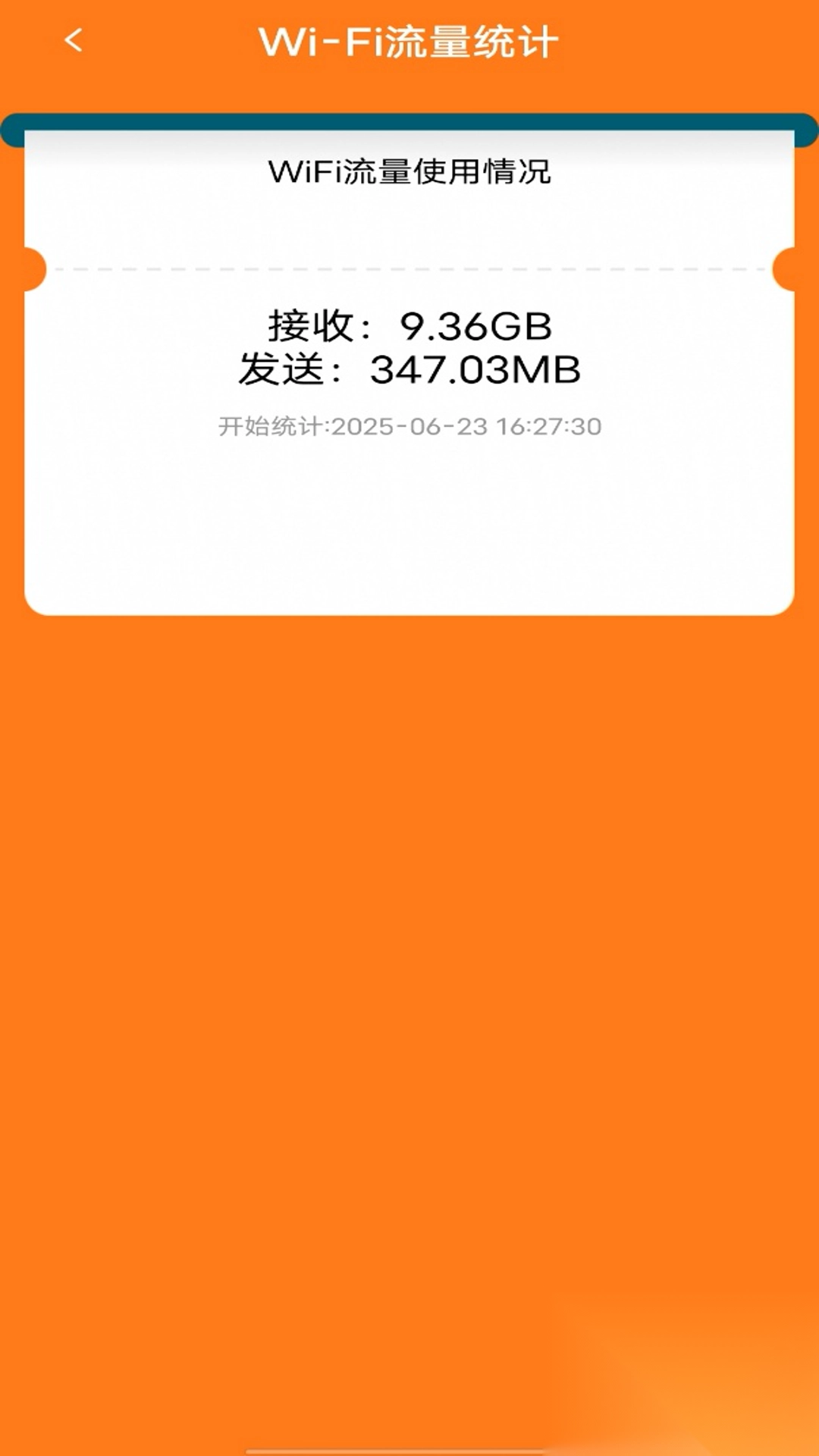Image resolution: width=819 pixels, height=1456 pixels.
Task: Tap the WiFi流量使用情况 card header
Action: click(x=409, y=173)
